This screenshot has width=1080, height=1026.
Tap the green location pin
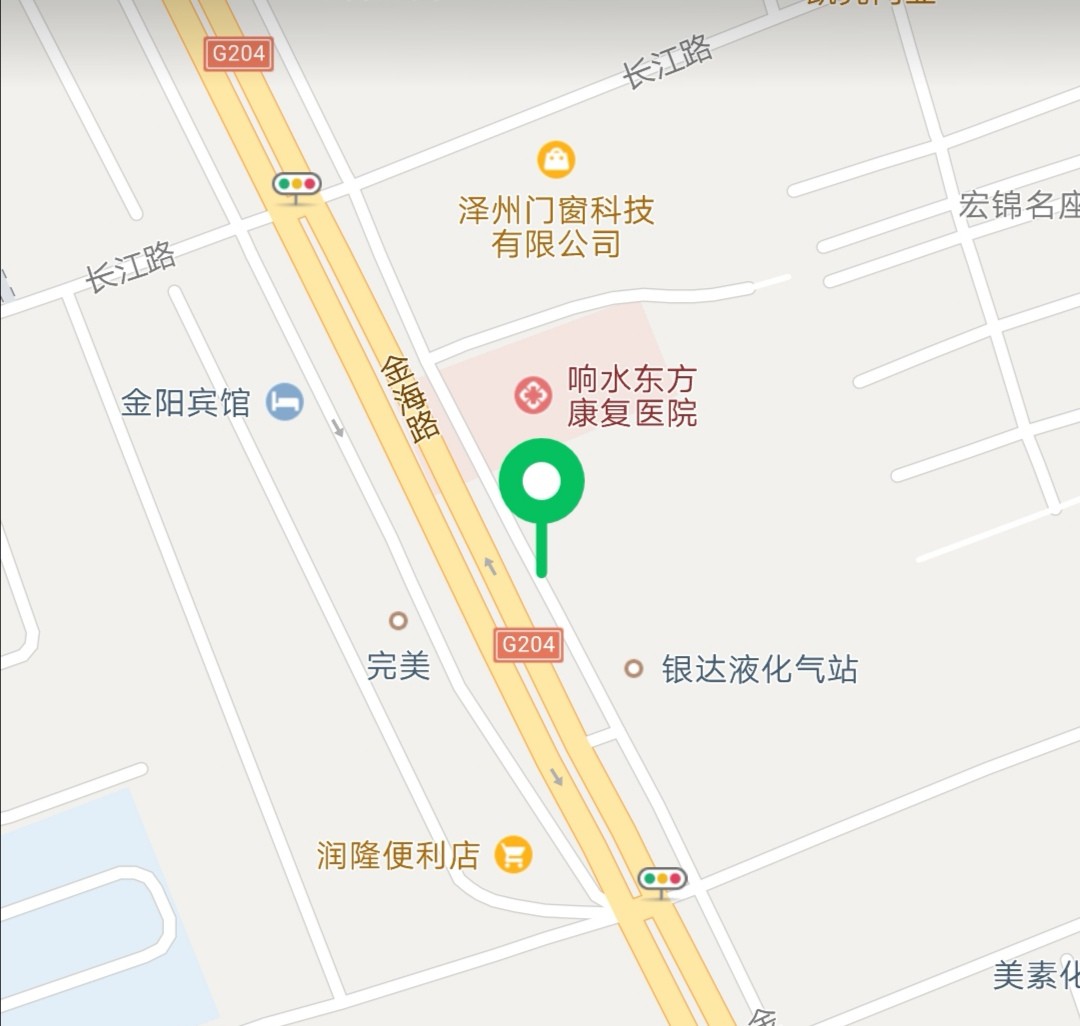click(541, 482)
